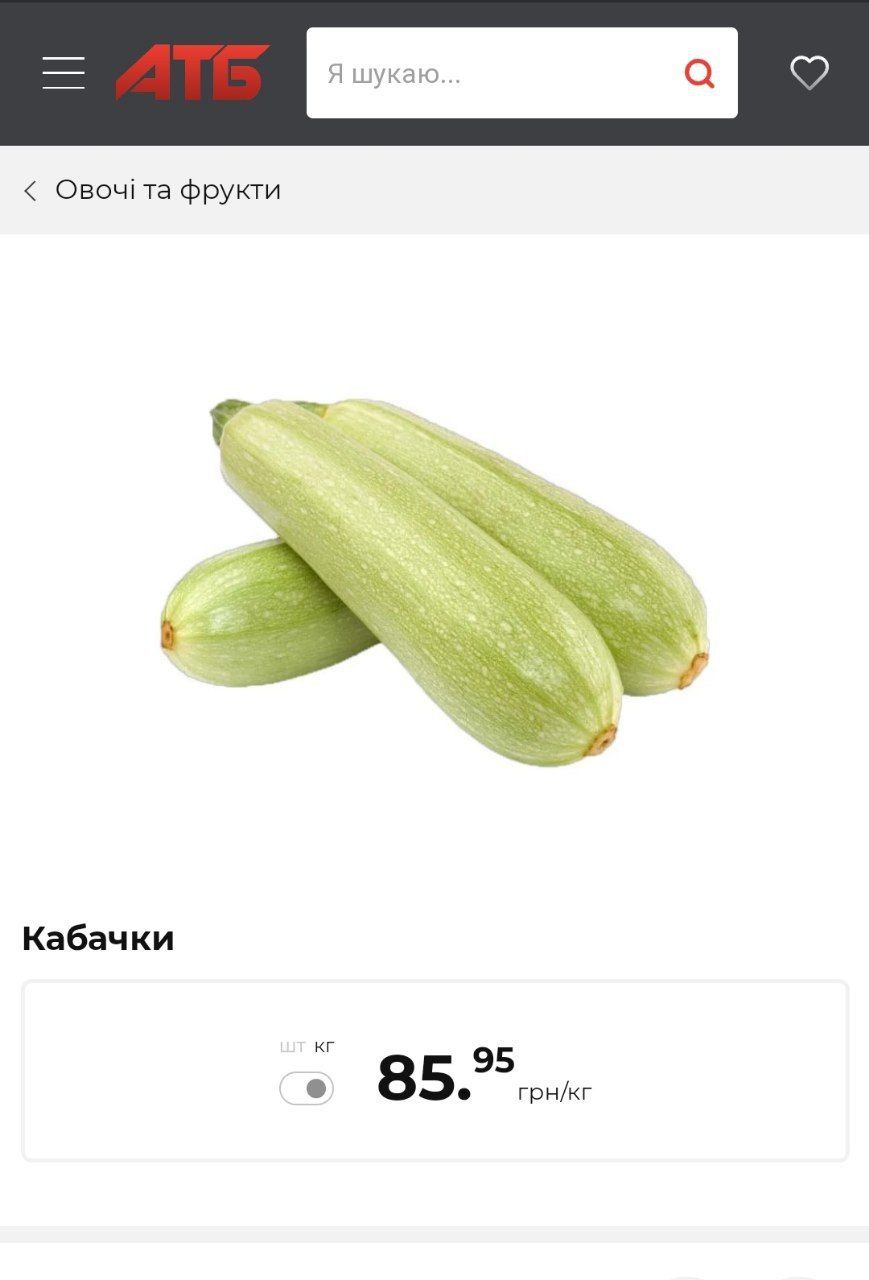Tap the red search magnifier icon
This screenshot has width=869, height=1280.
pyautogui.click(x=699, y=73)
